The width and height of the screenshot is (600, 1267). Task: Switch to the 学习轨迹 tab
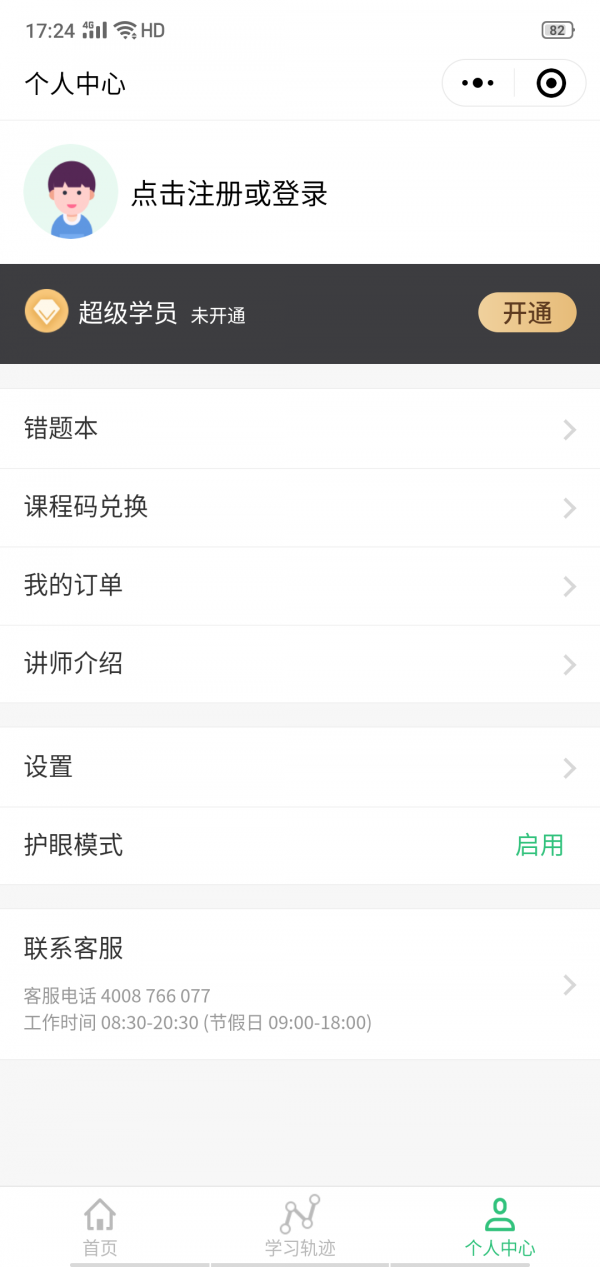(x=300, y=1226)
